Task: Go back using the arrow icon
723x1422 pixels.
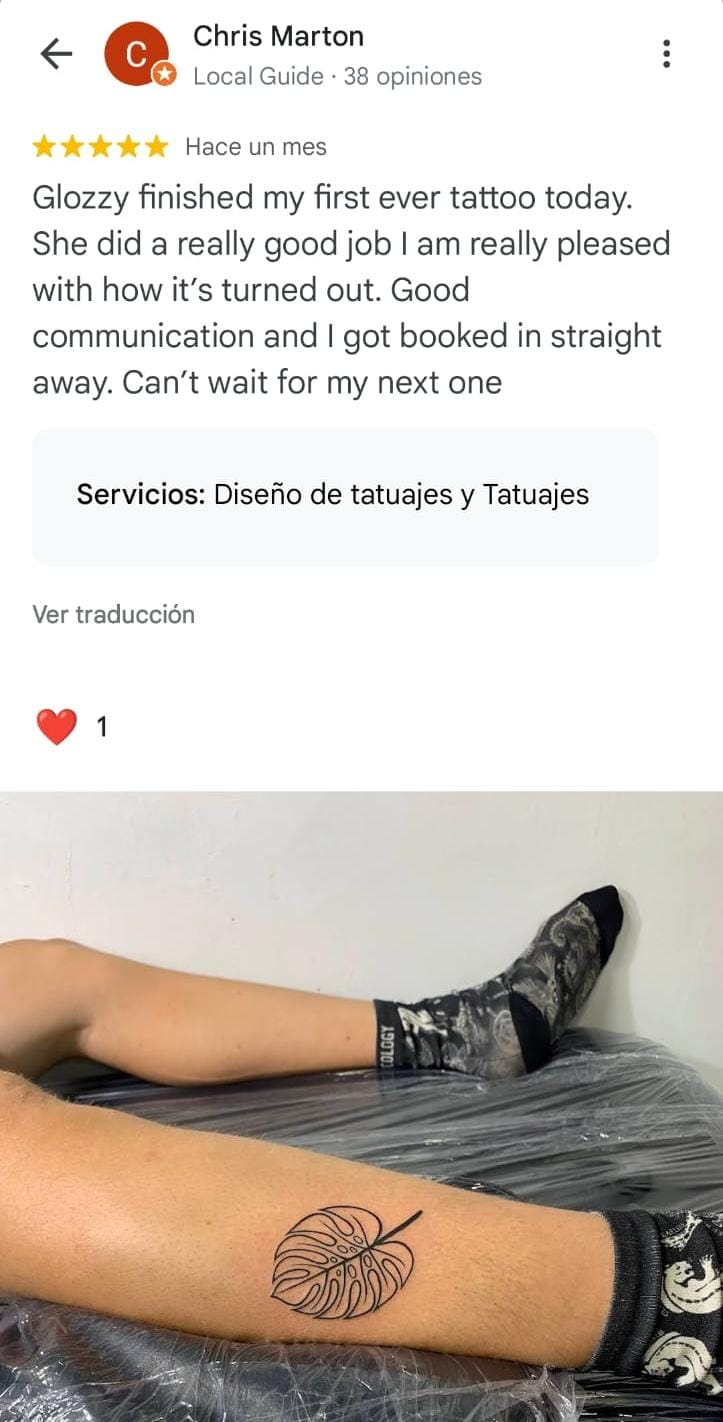Action: pos(56,54)
